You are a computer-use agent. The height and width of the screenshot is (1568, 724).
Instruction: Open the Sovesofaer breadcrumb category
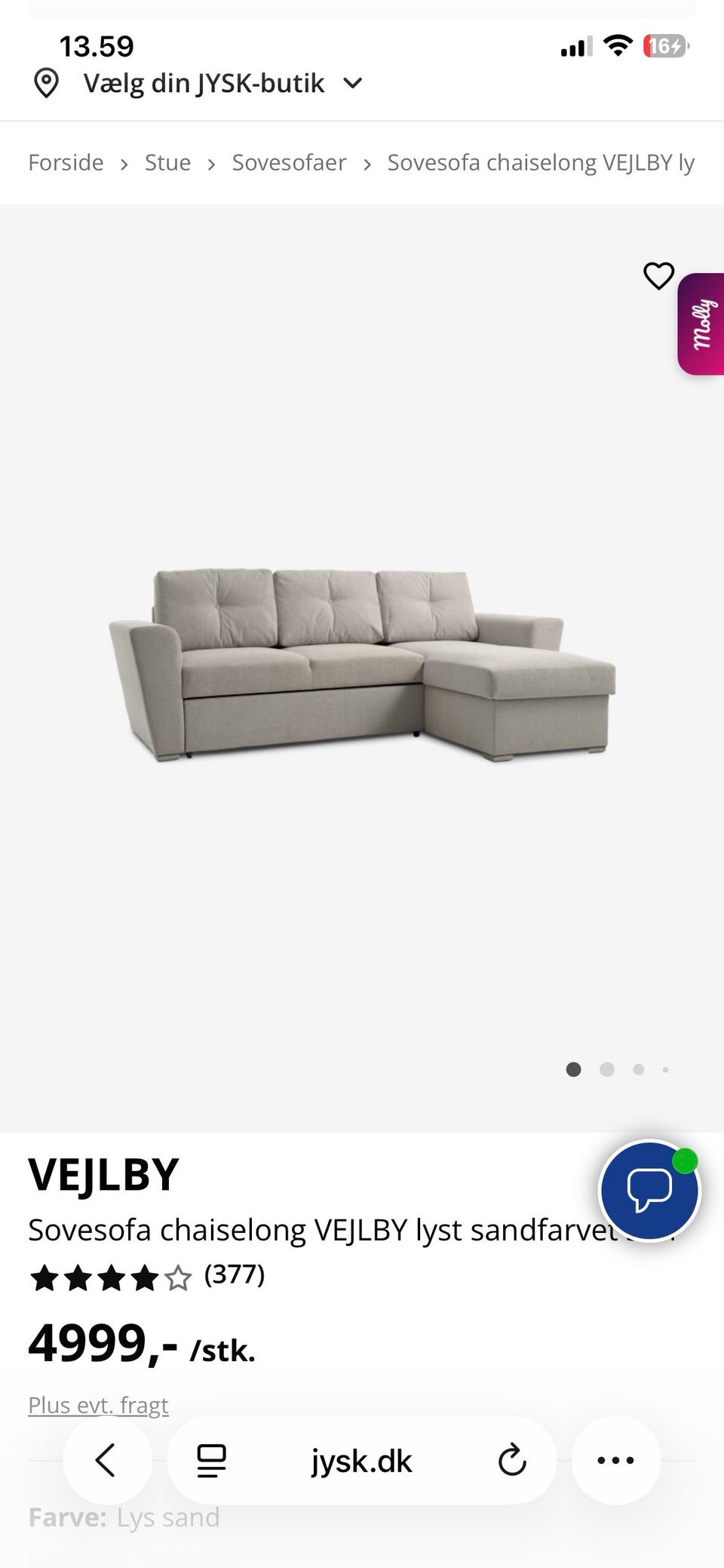coord(289,163)
